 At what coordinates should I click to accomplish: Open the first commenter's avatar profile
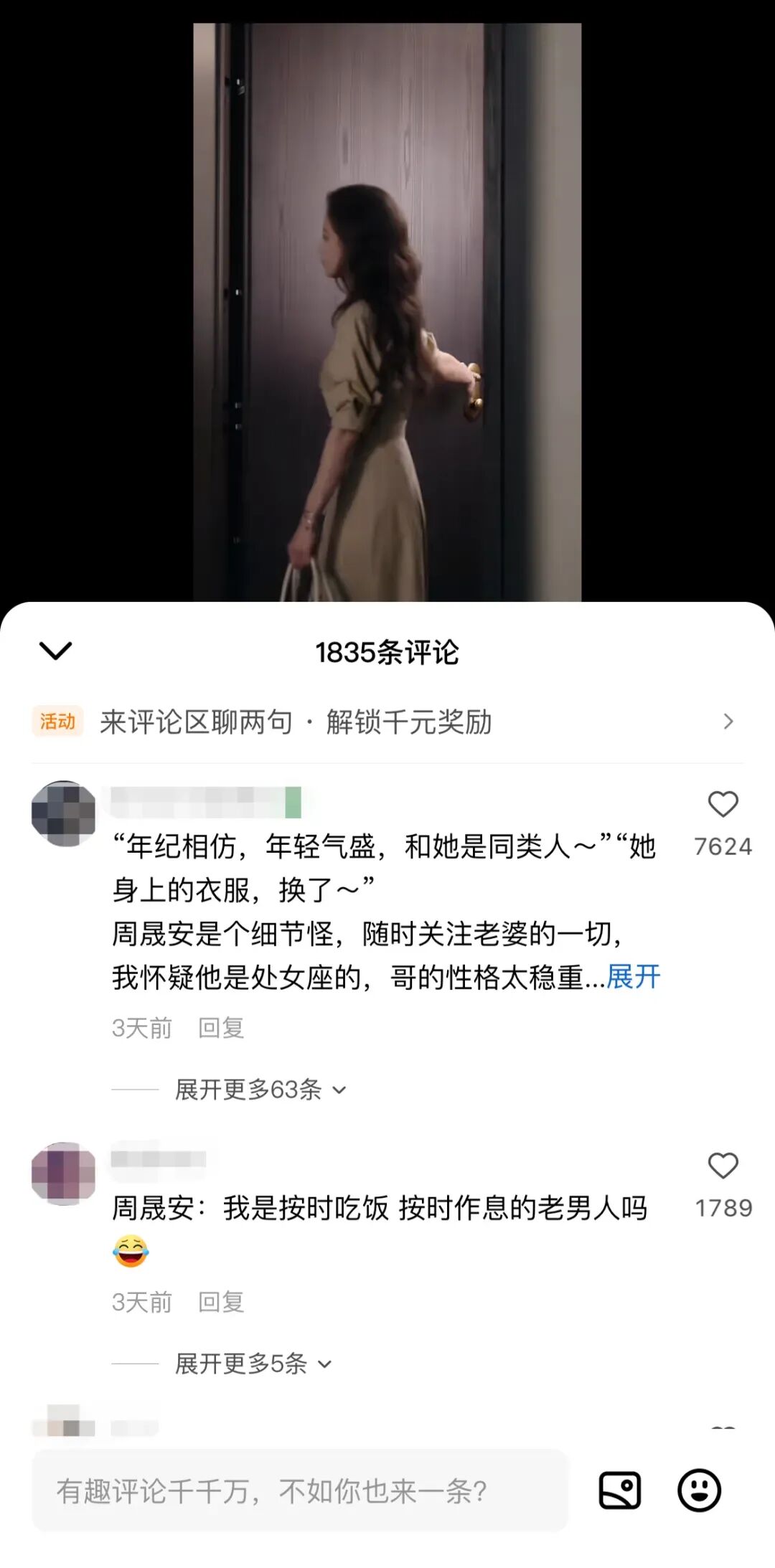coord(64,813)
